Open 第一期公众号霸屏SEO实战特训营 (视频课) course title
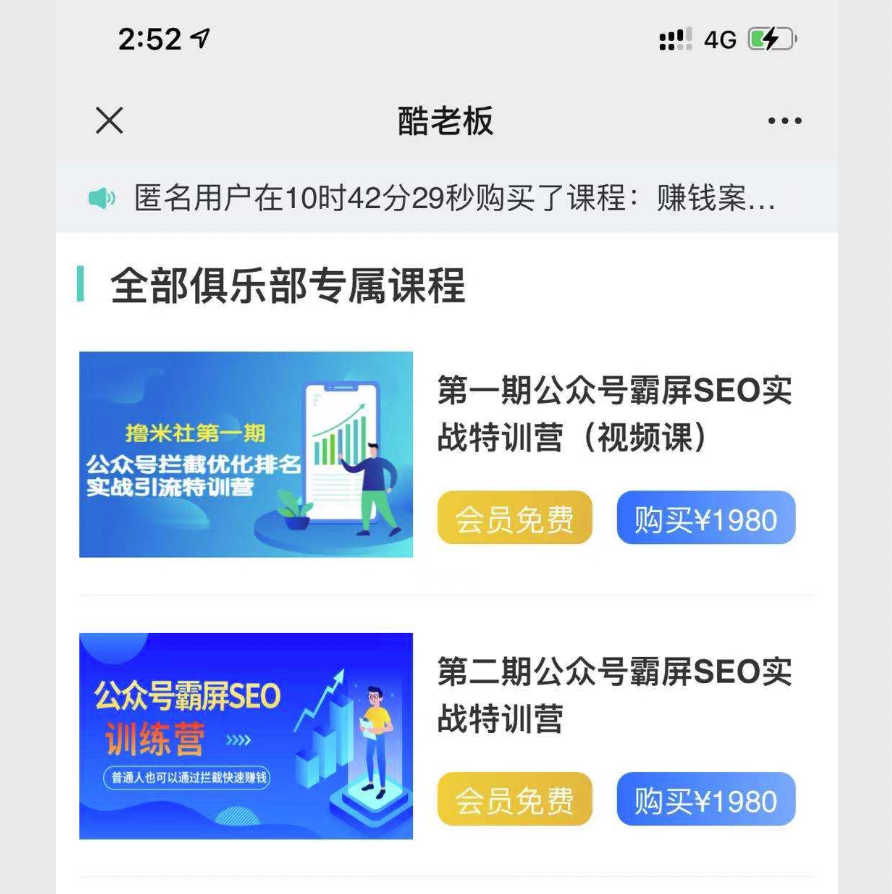The image size is (892, 894). point(614,413)
